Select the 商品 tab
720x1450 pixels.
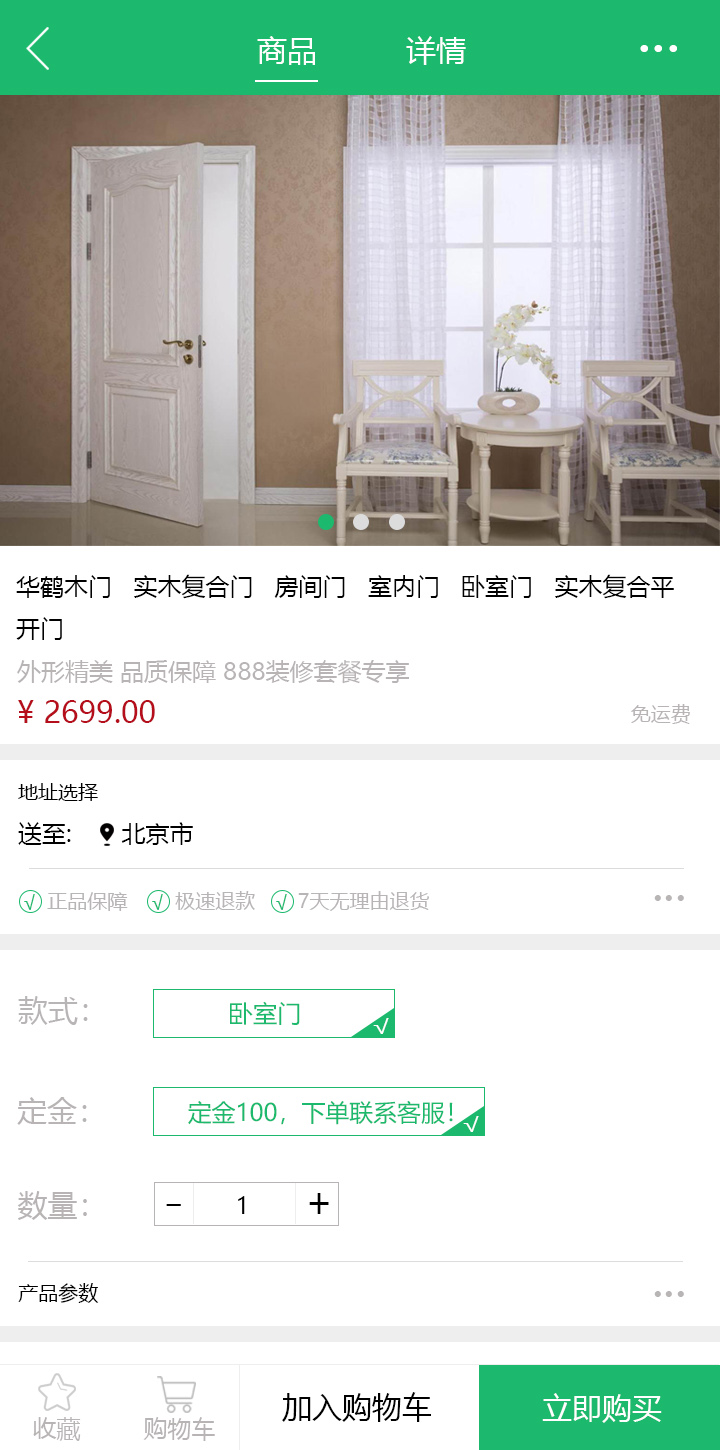tap(286, 50)
